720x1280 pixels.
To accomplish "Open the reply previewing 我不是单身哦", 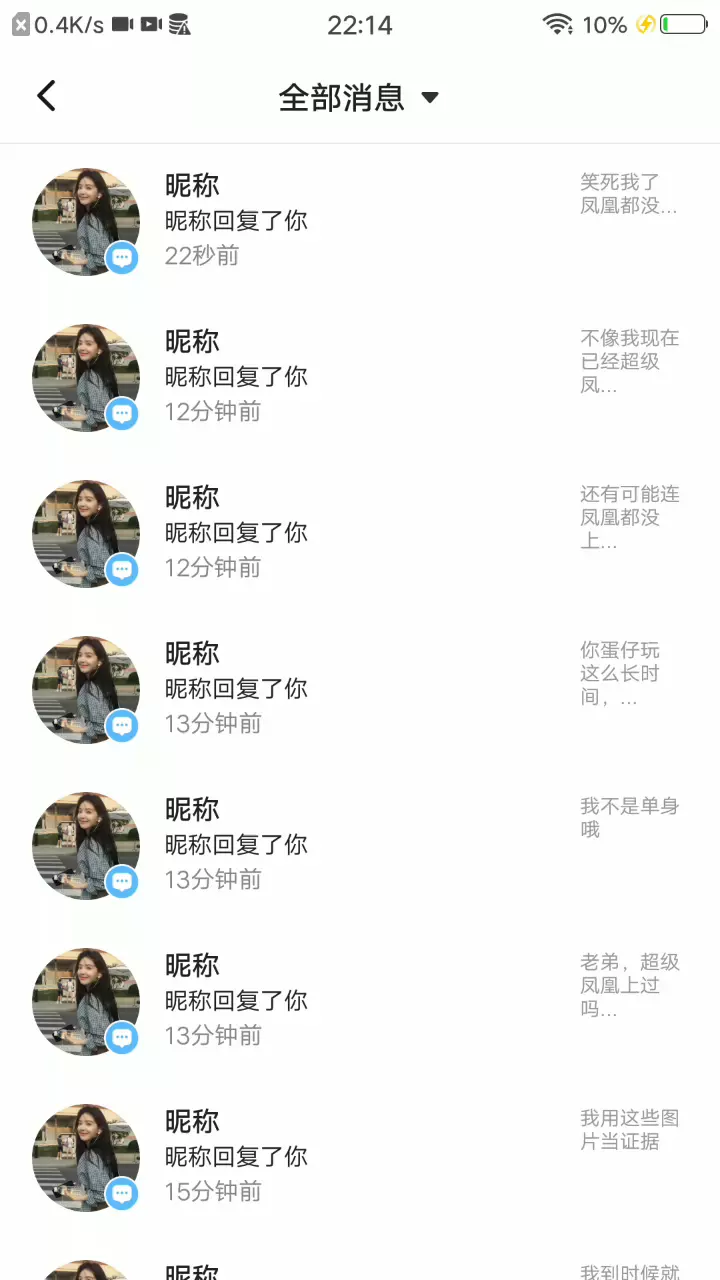I will tap(360, 846).
